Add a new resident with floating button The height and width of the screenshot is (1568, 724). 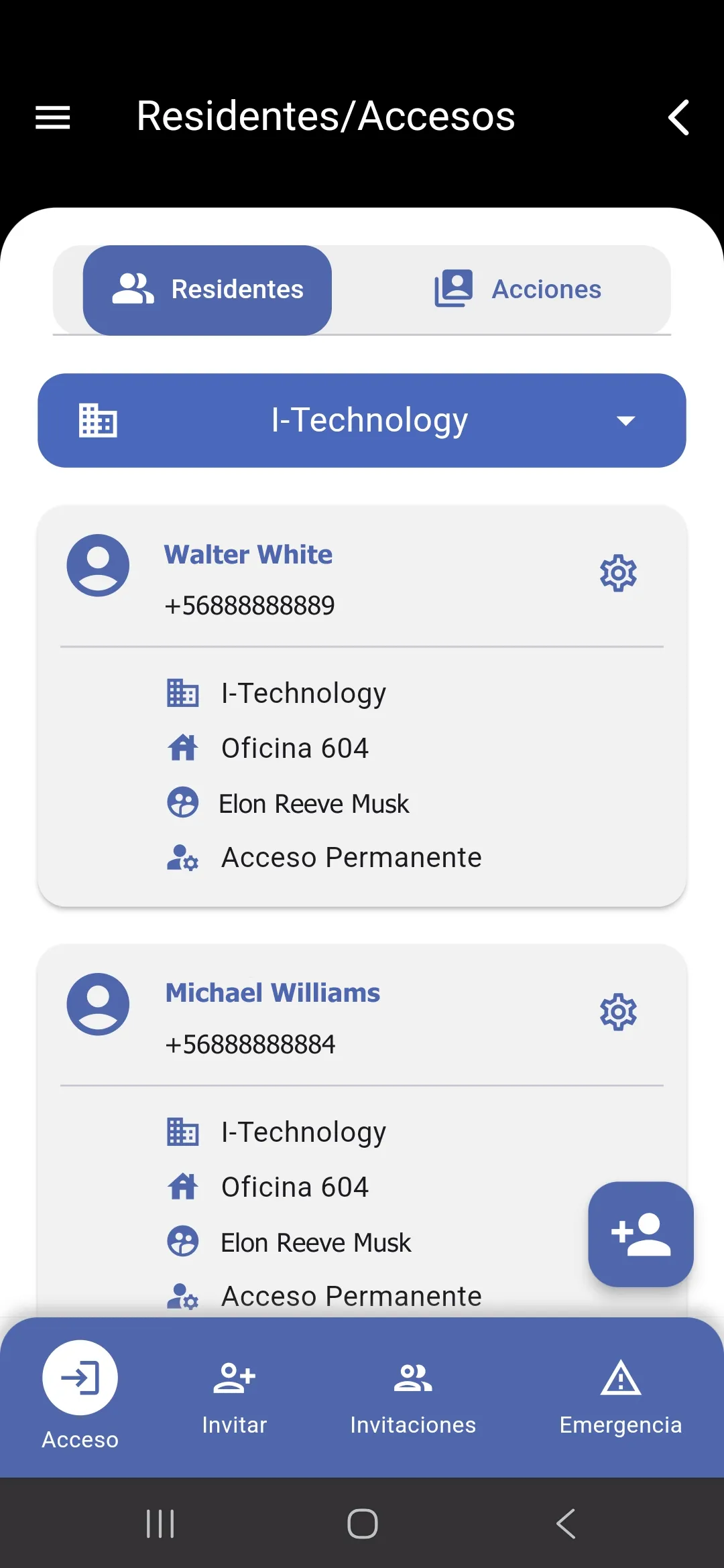[640, 1234]
